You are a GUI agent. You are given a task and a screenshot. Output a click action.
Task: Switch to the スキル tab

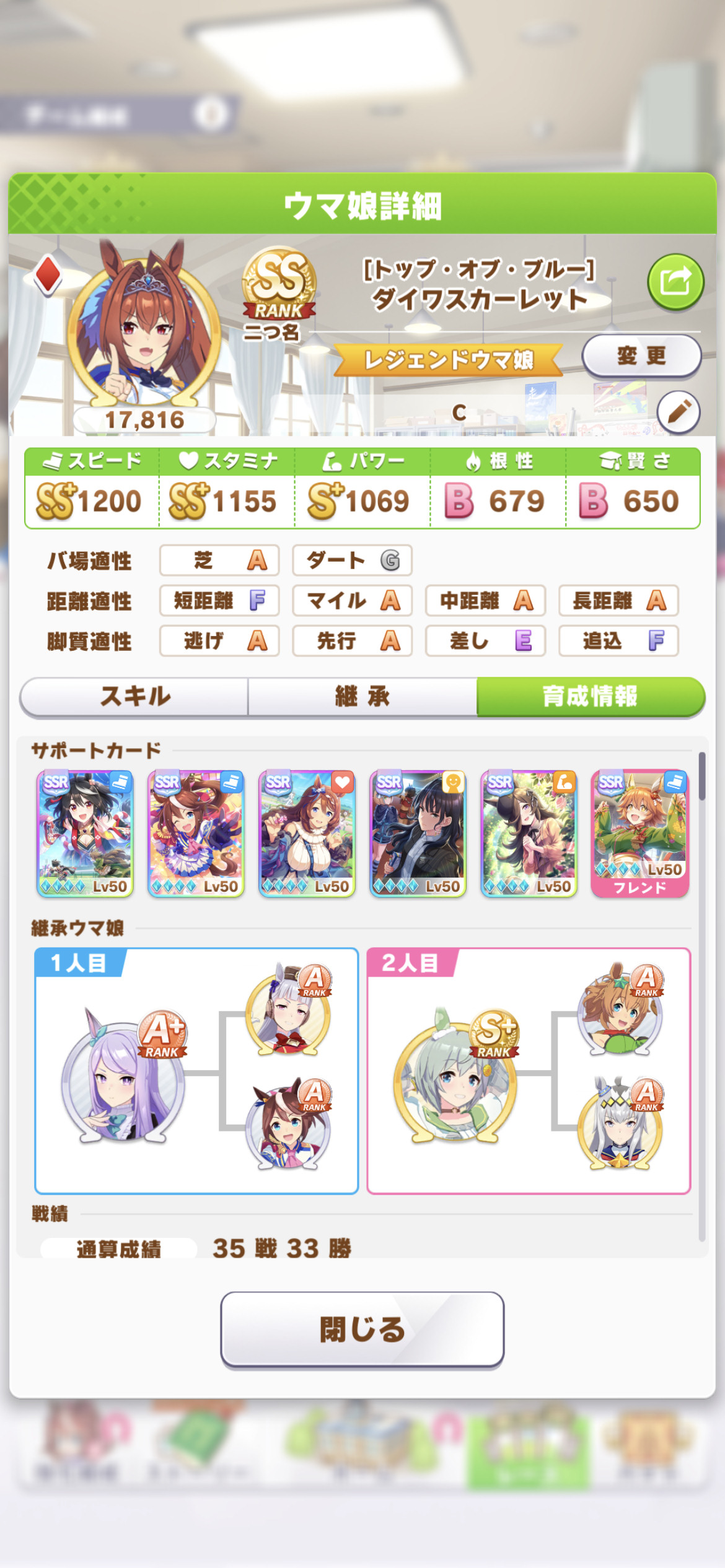(x=134, y=697)
